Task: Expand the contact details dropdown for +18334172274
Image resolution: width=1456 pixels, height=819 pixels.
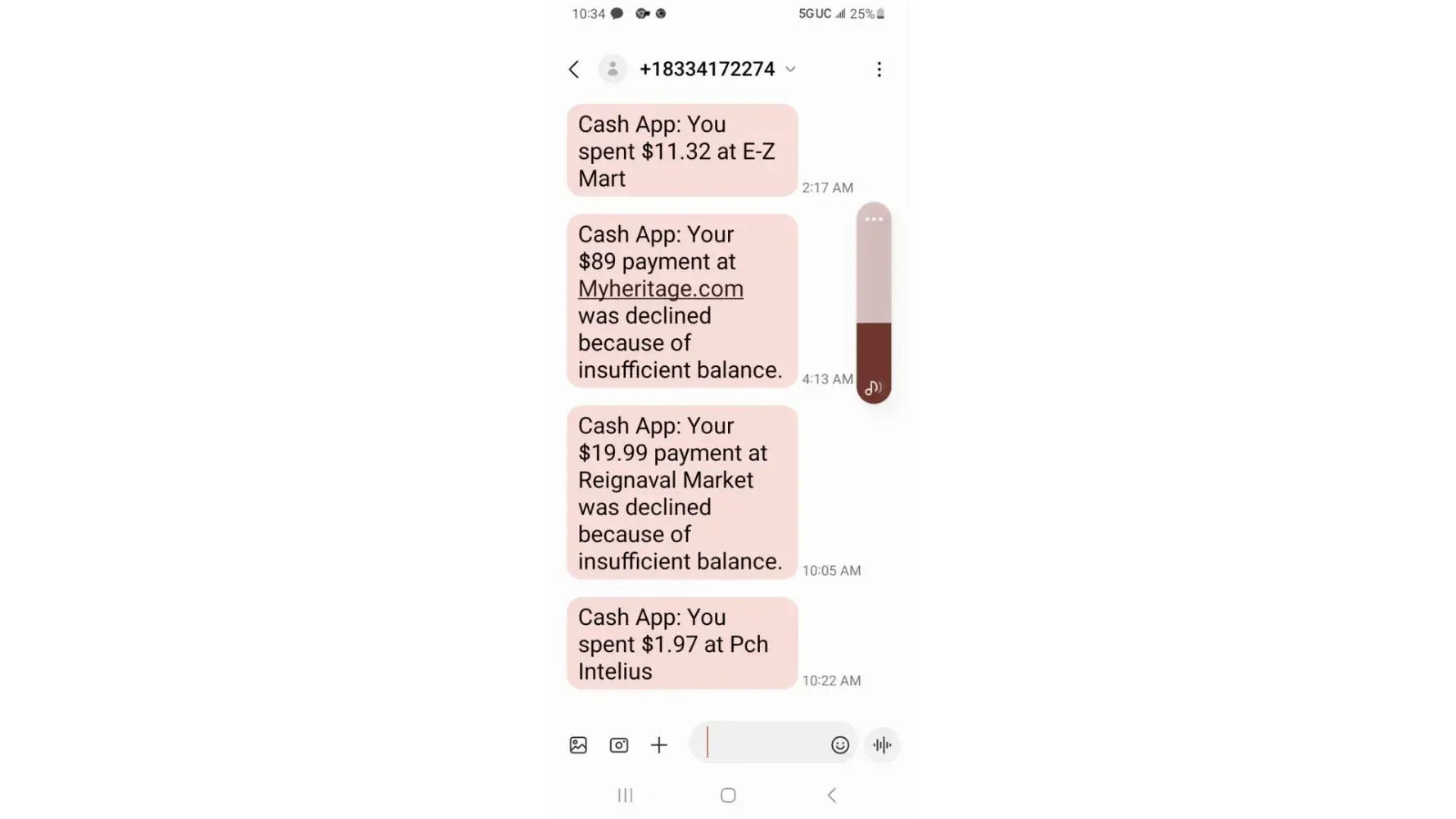Action: [790, 70]
